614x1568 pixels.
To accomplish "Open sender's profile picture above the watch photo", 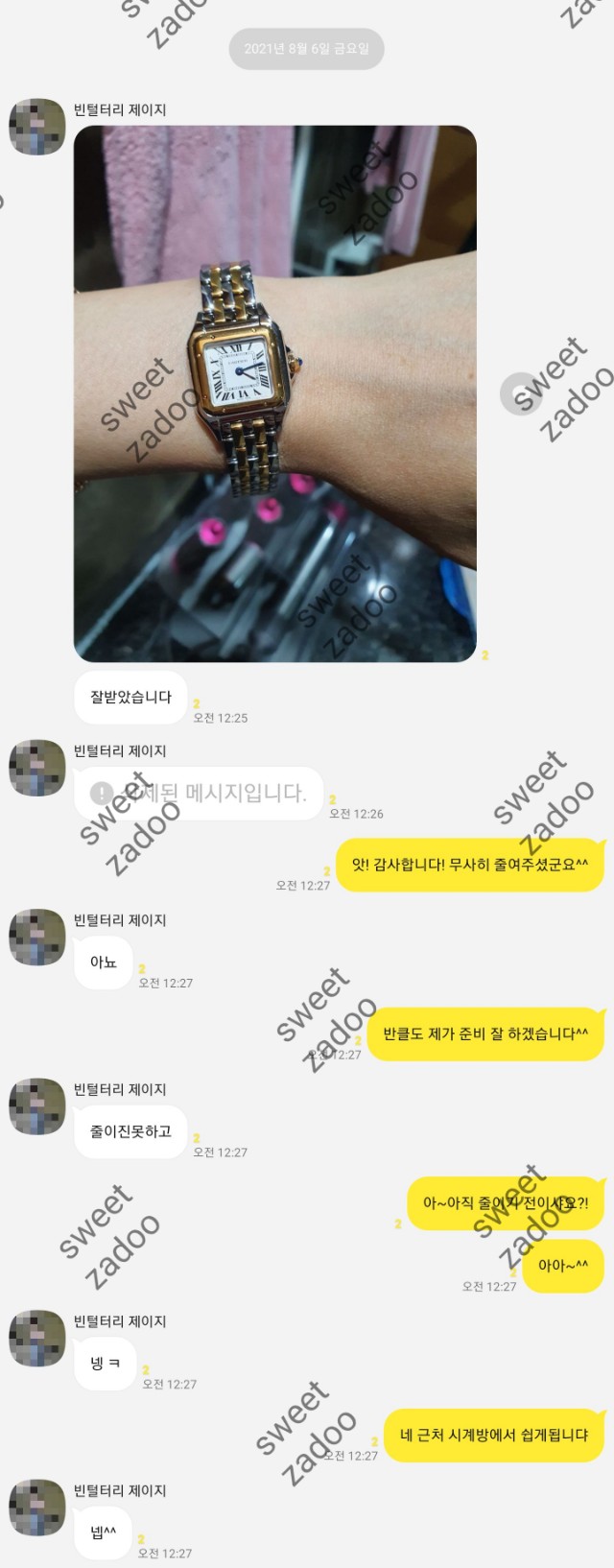I will [x=36, y=127].
